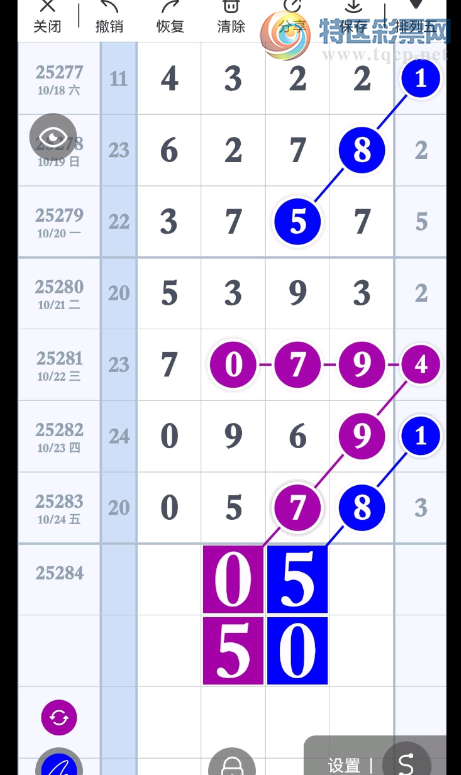Select the blue pen drawing tool
The image size is (461, 775).
tap(59, 762)
